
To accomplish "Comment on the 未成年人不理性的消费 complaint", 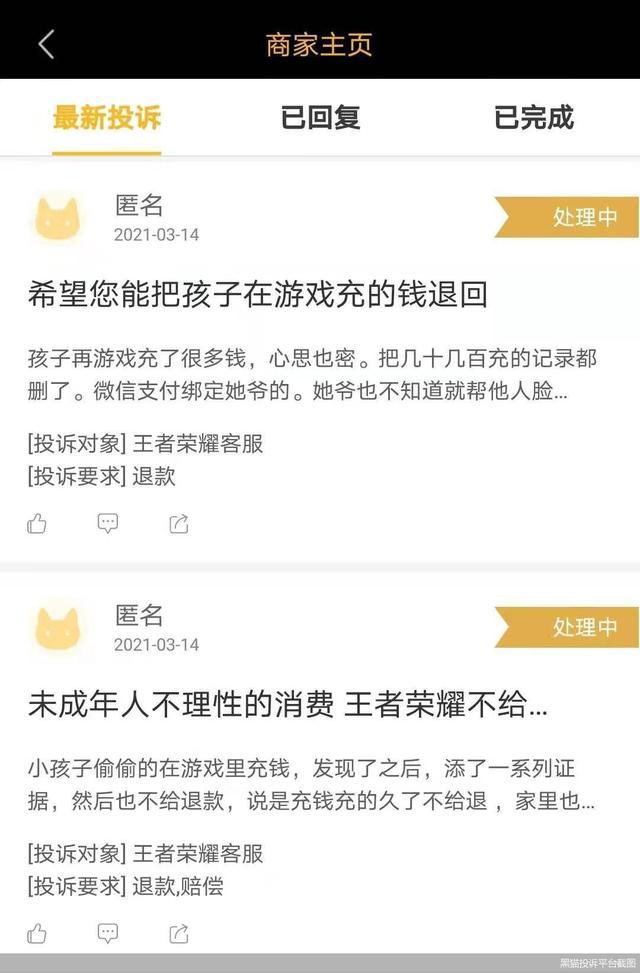I will 108,933.
